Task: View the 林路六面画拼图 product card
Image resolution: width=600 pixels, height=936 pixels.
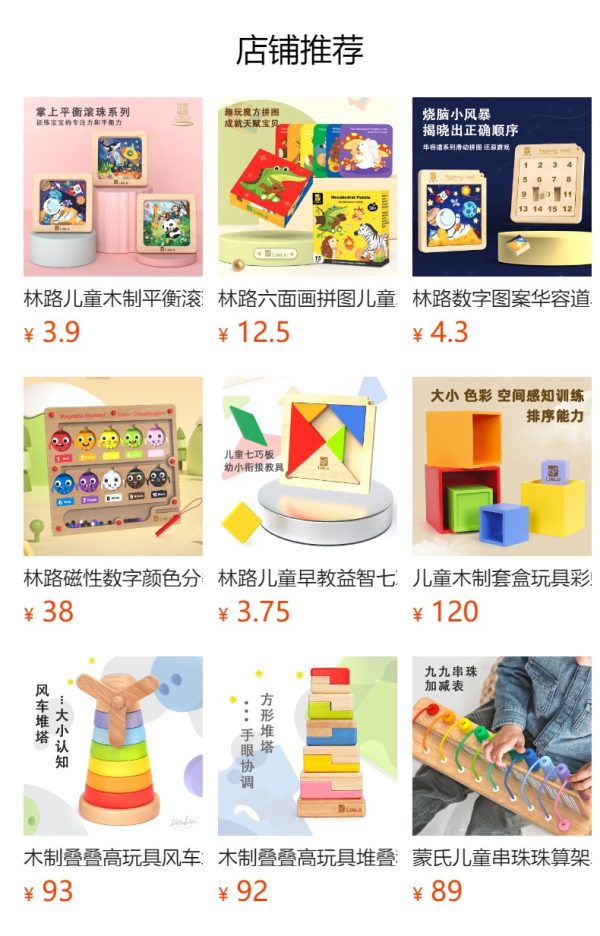Action: click(307, 187)
